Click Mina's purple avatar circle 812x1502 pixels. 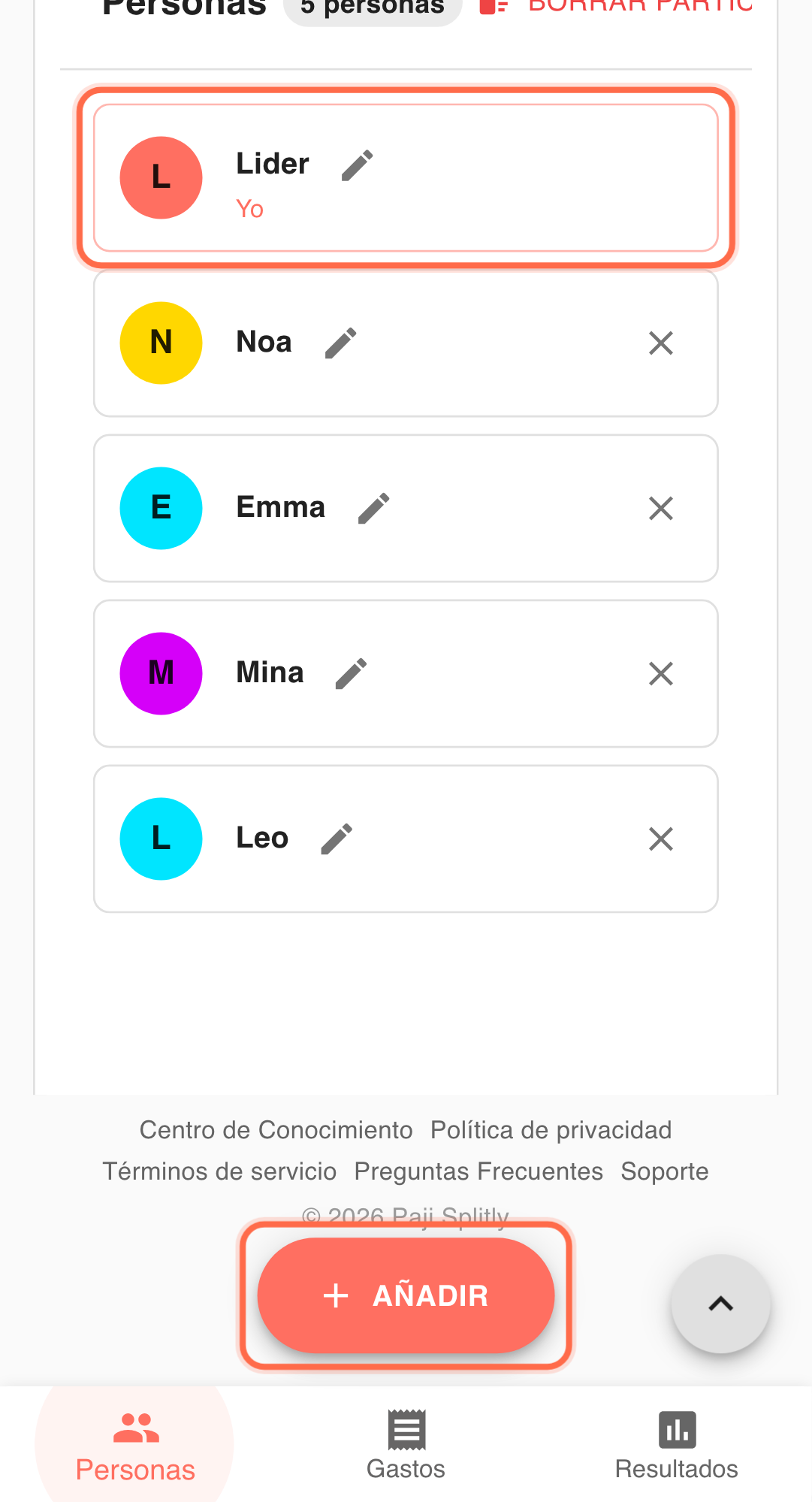pos(161,673)
